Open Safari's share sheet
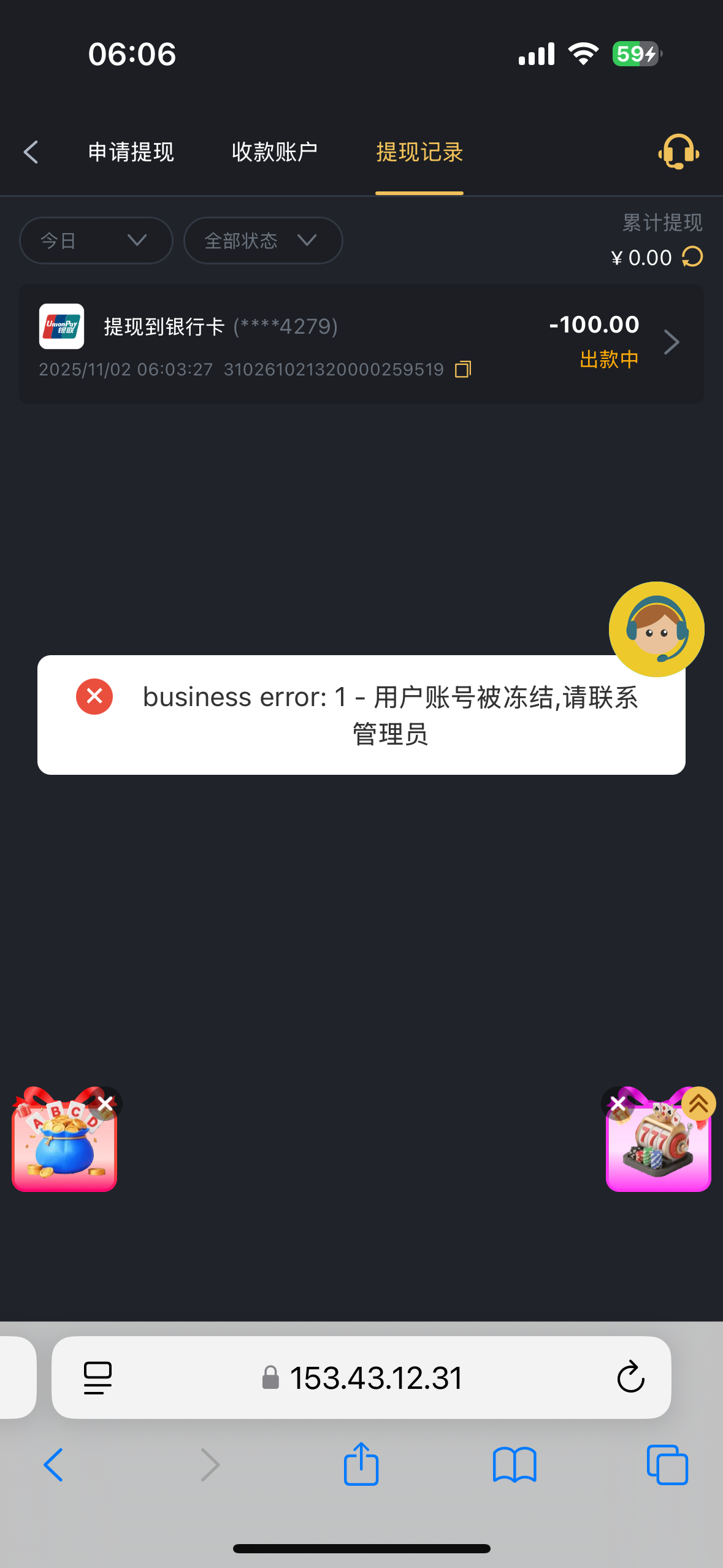This screenshot has height=1568, width=723. point(361,1464)
